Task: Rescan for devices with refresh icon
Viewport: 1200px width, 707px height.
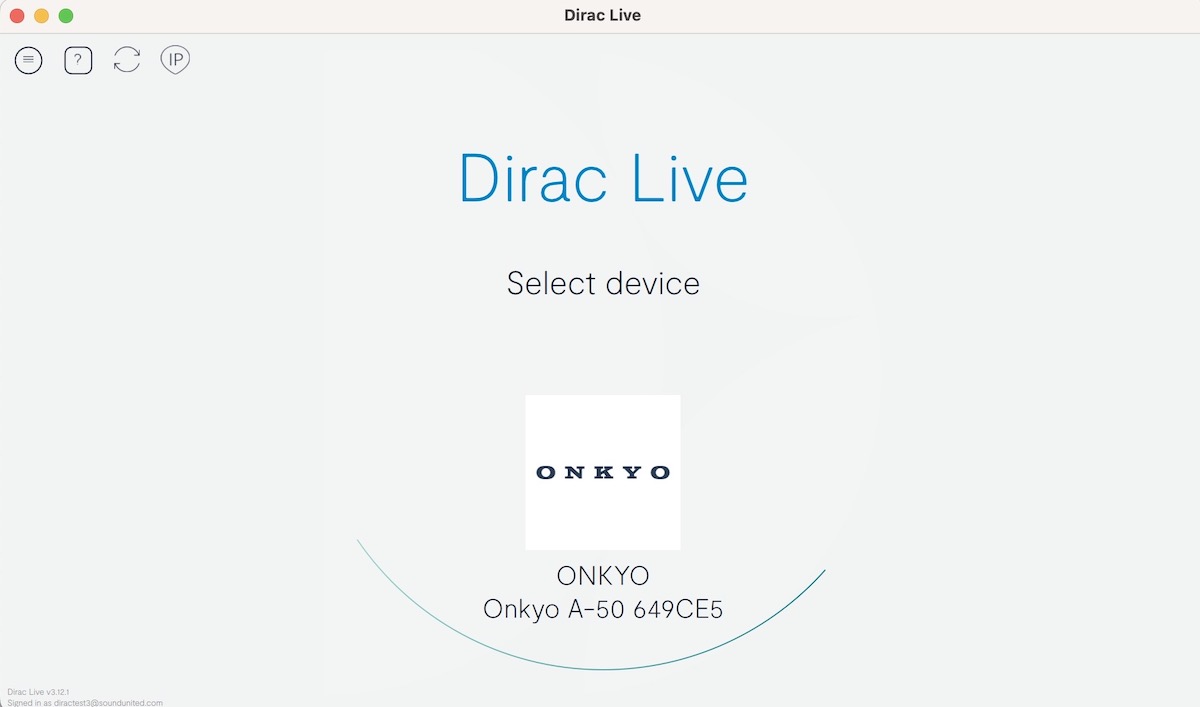Action: click(127, 60)
